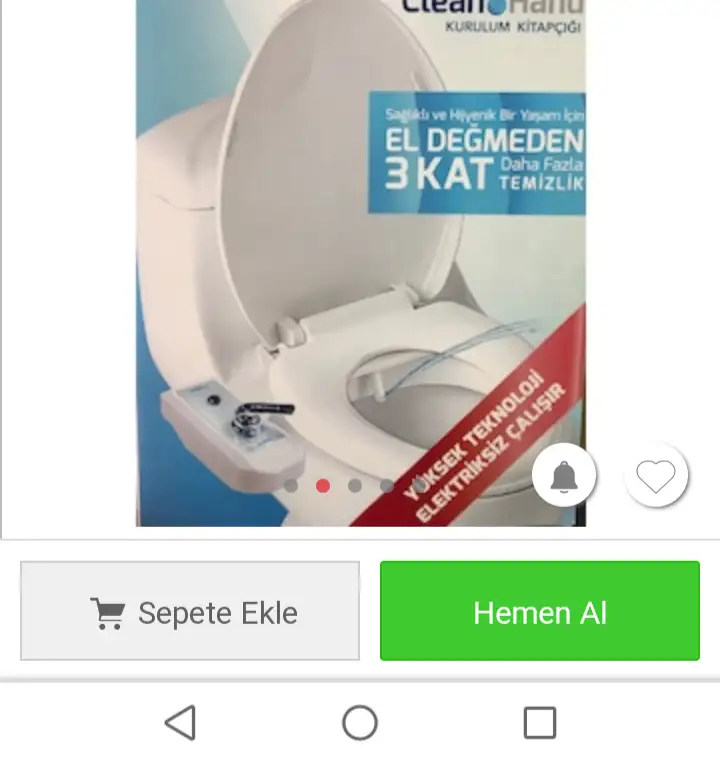Screen dimensions: 720x765
Task: Add the product to favorites with the heart
Action: pyautogui.click(x=656, y=476)
